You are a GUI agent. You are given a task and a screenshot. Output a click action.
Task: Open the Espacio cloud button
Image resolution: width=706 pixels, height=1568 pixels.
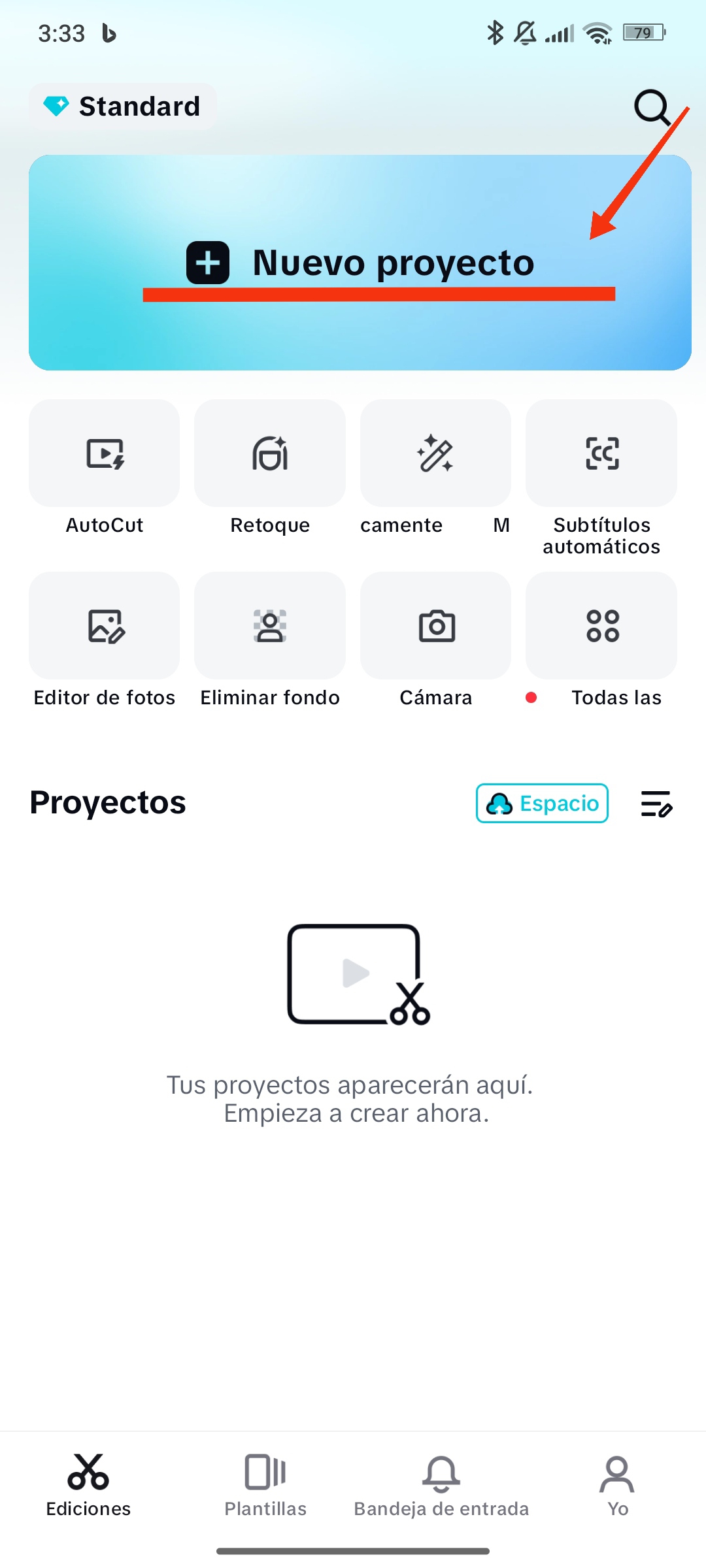542,803
